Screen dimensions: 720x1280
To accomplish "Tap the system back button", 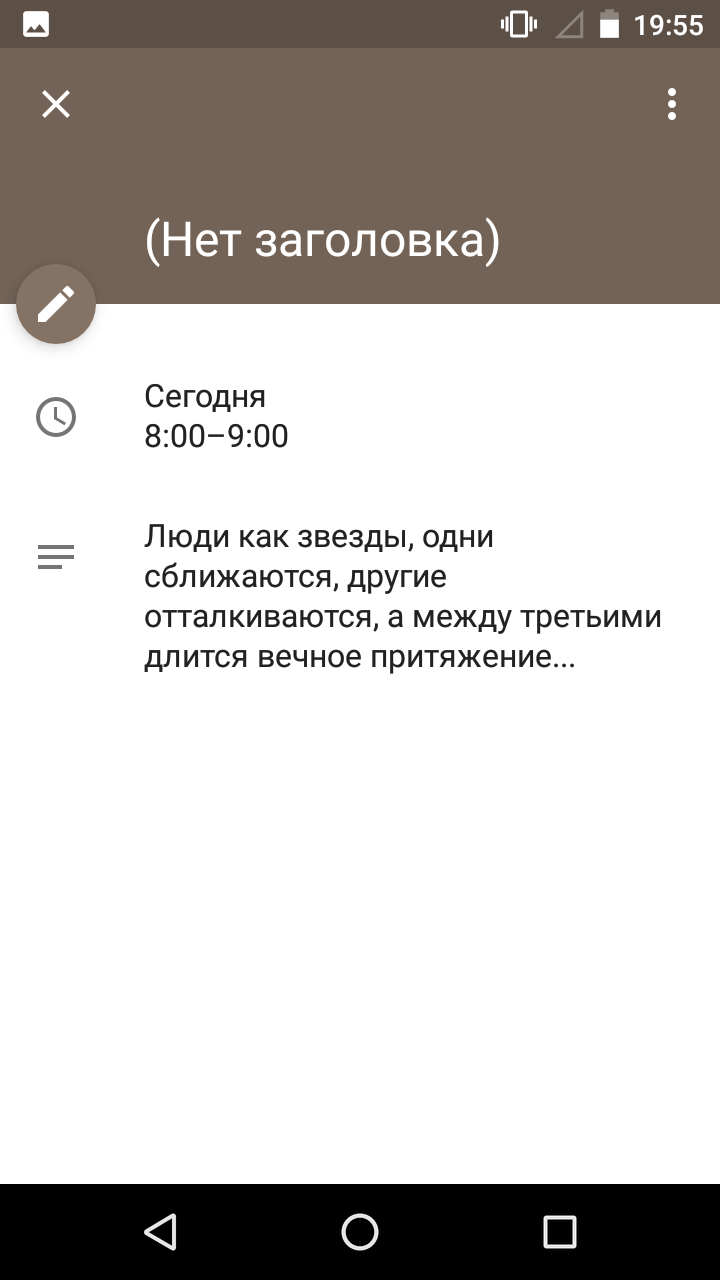I will pyautogui.click(x=160, y=1232).
